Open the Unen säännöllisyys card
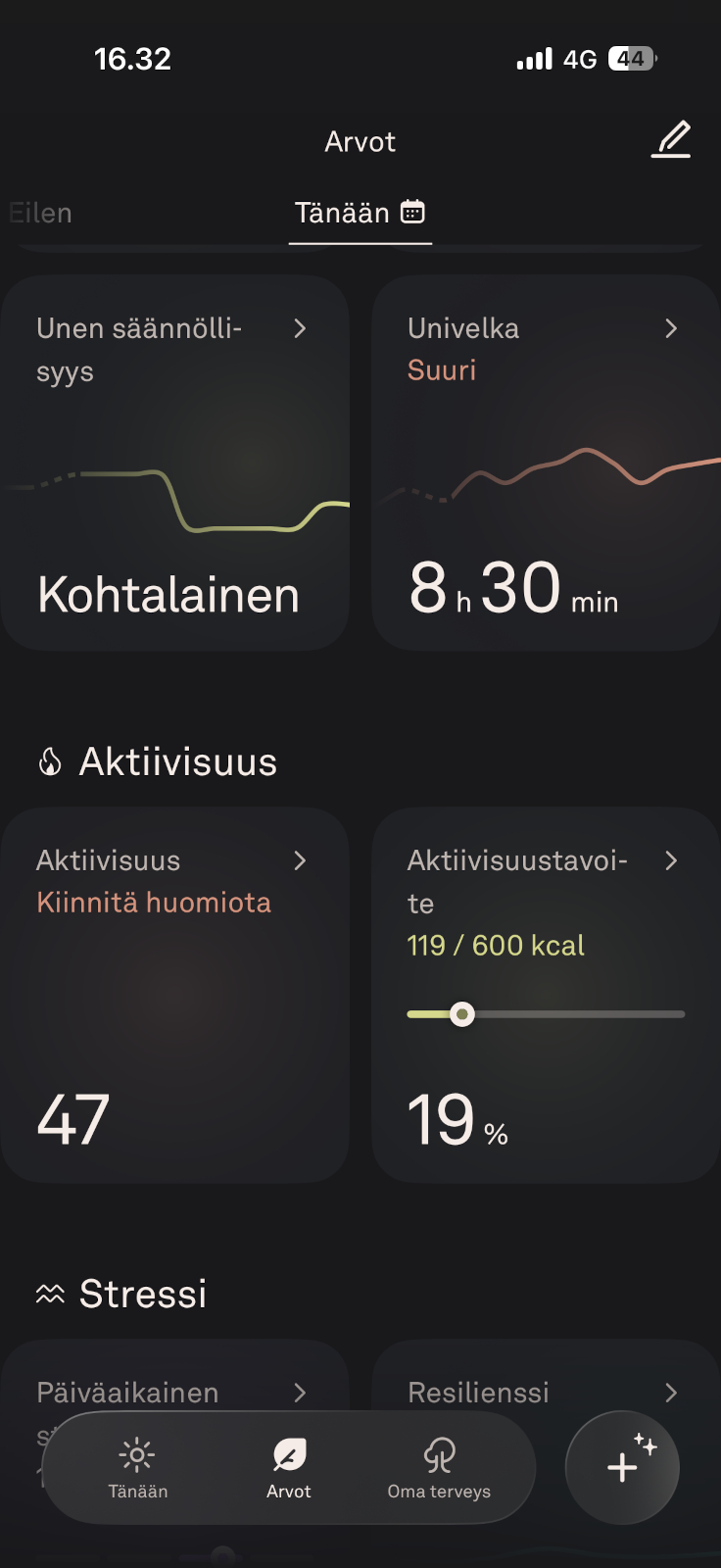Viewport: 721px width, 1568px height. [175, 463]
